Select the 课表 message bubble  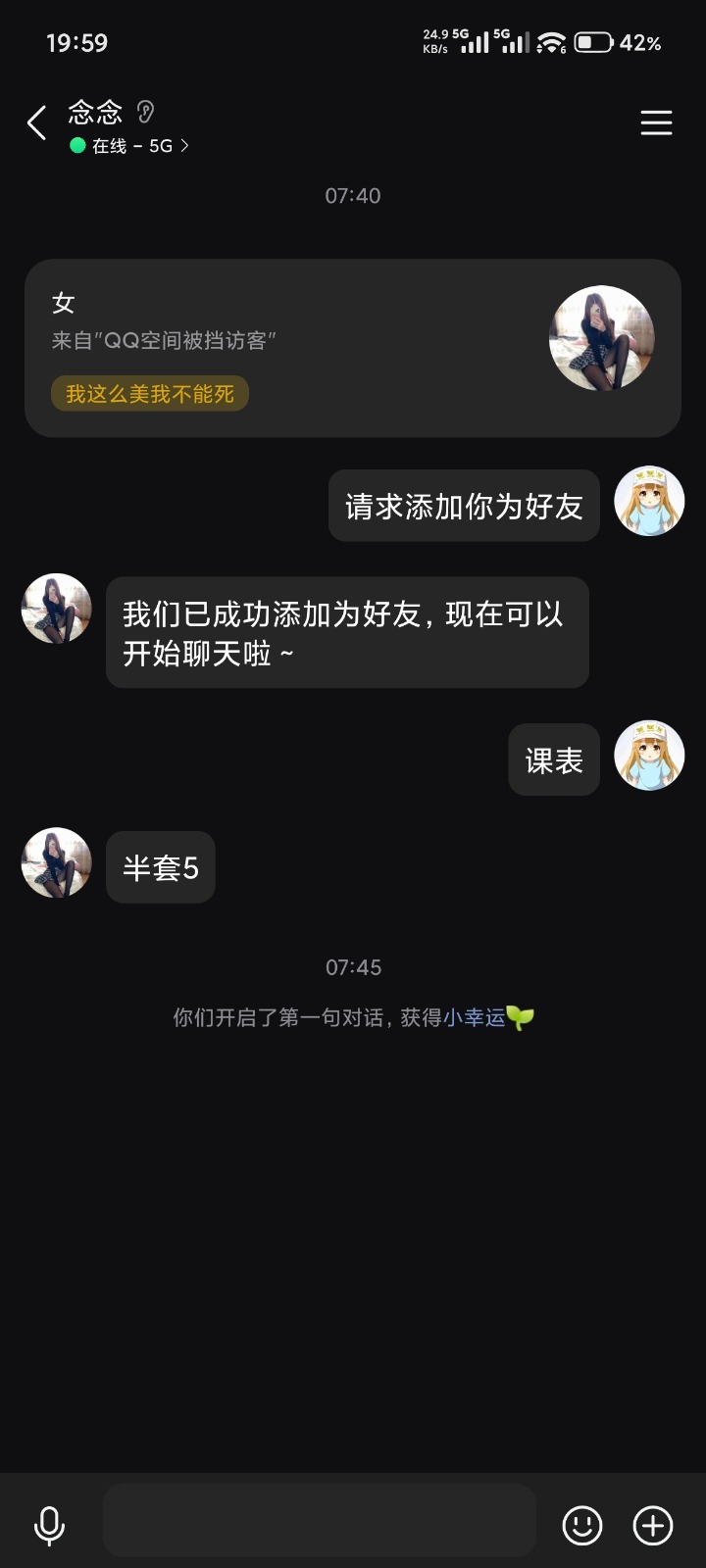click(553, 759)
